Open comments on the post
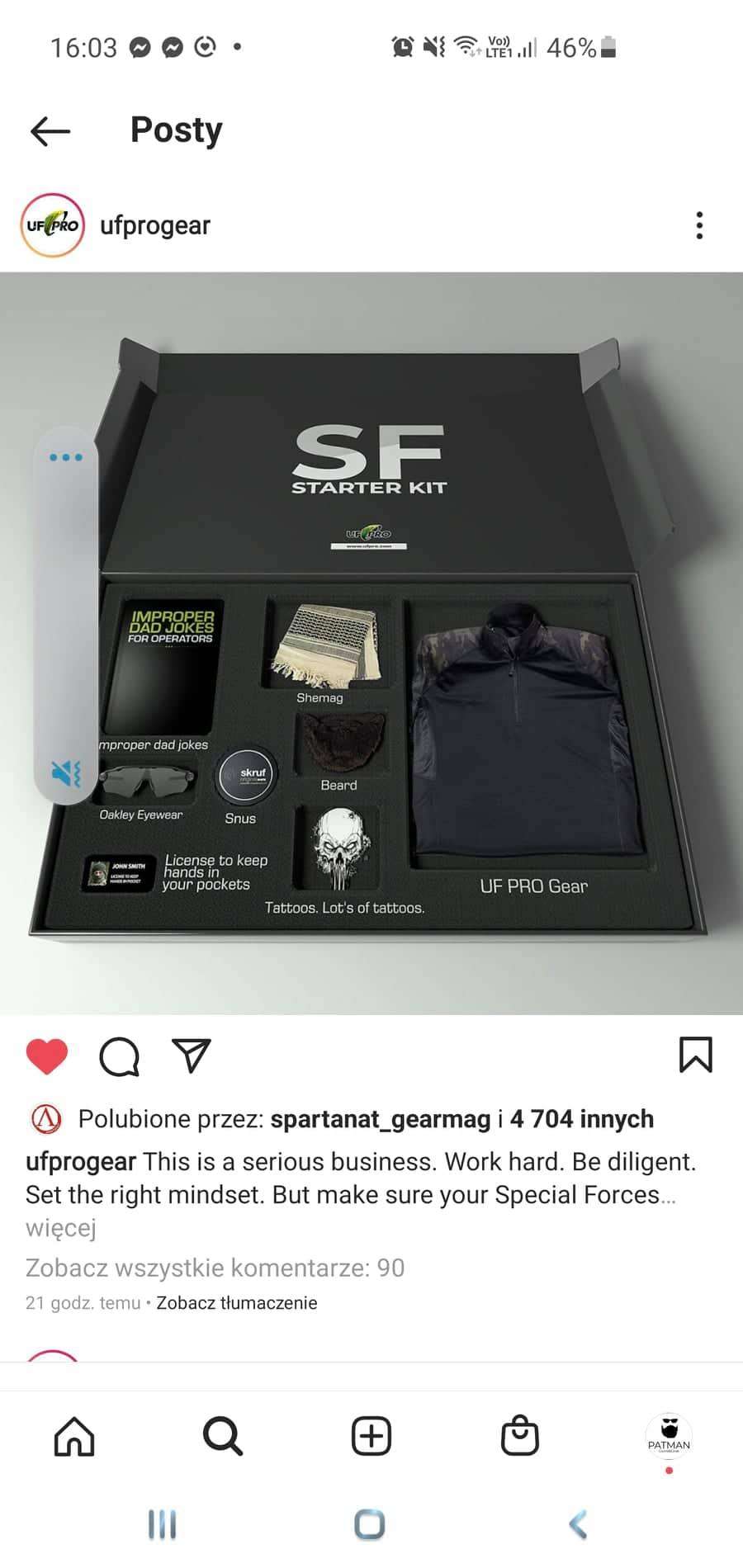Viewport: 743px width, 1568px height. click(x=120, y=1056)
